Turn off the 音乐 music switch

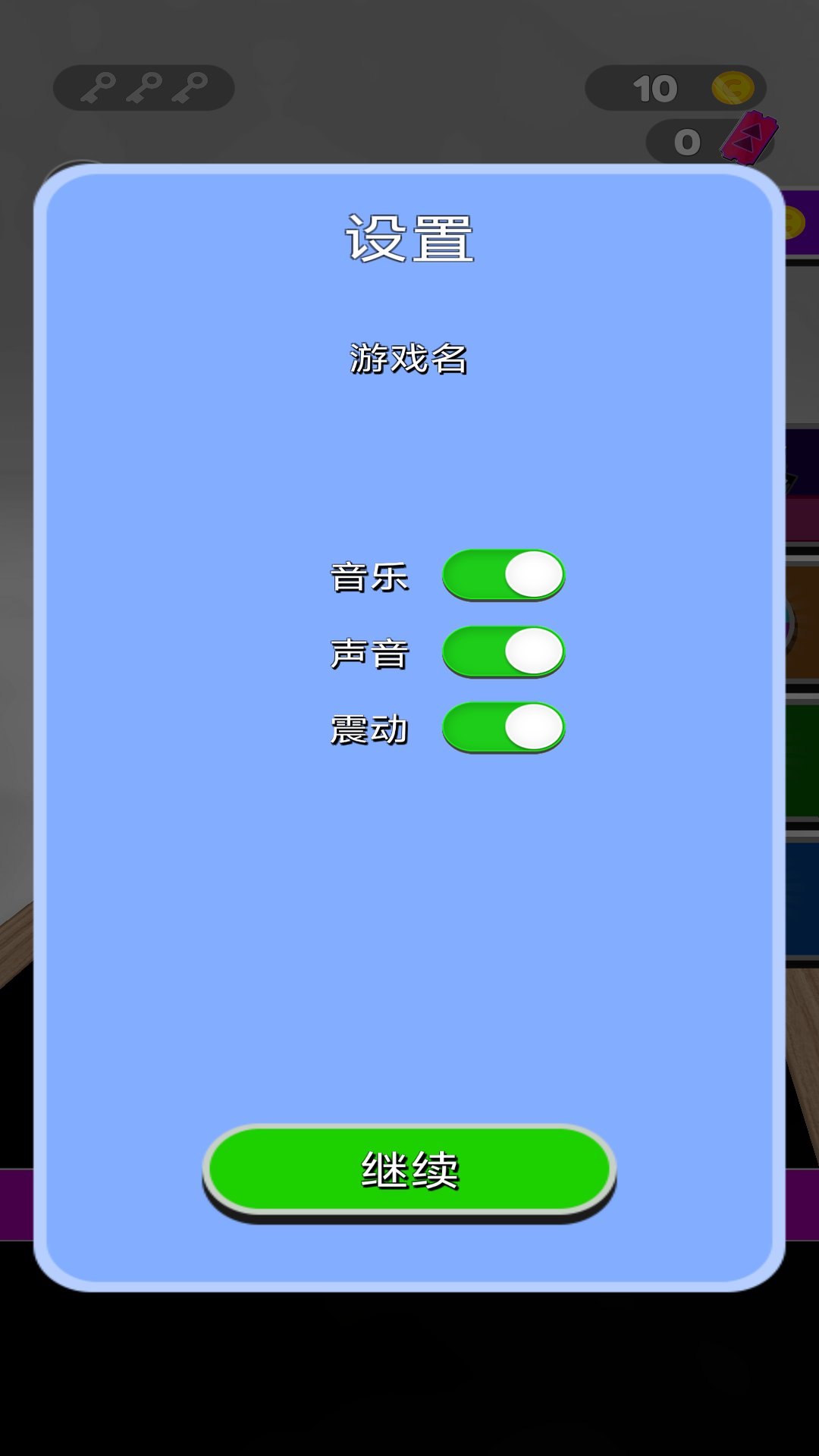tap(504, 575)
